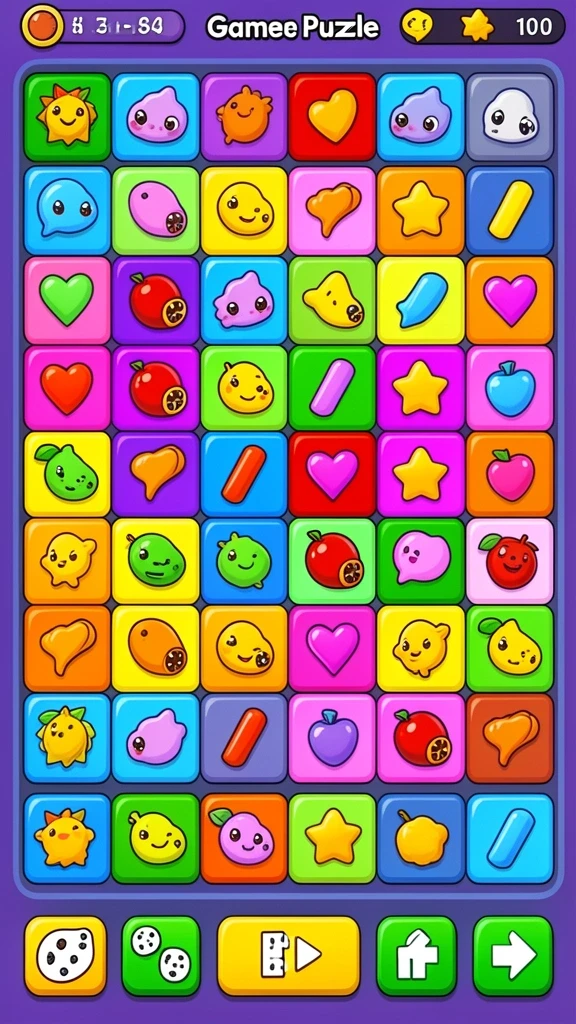Select the purple stick on green tile
Image resolution: width=576 pixels, height=1024 pixels.
tap(332, 389)
